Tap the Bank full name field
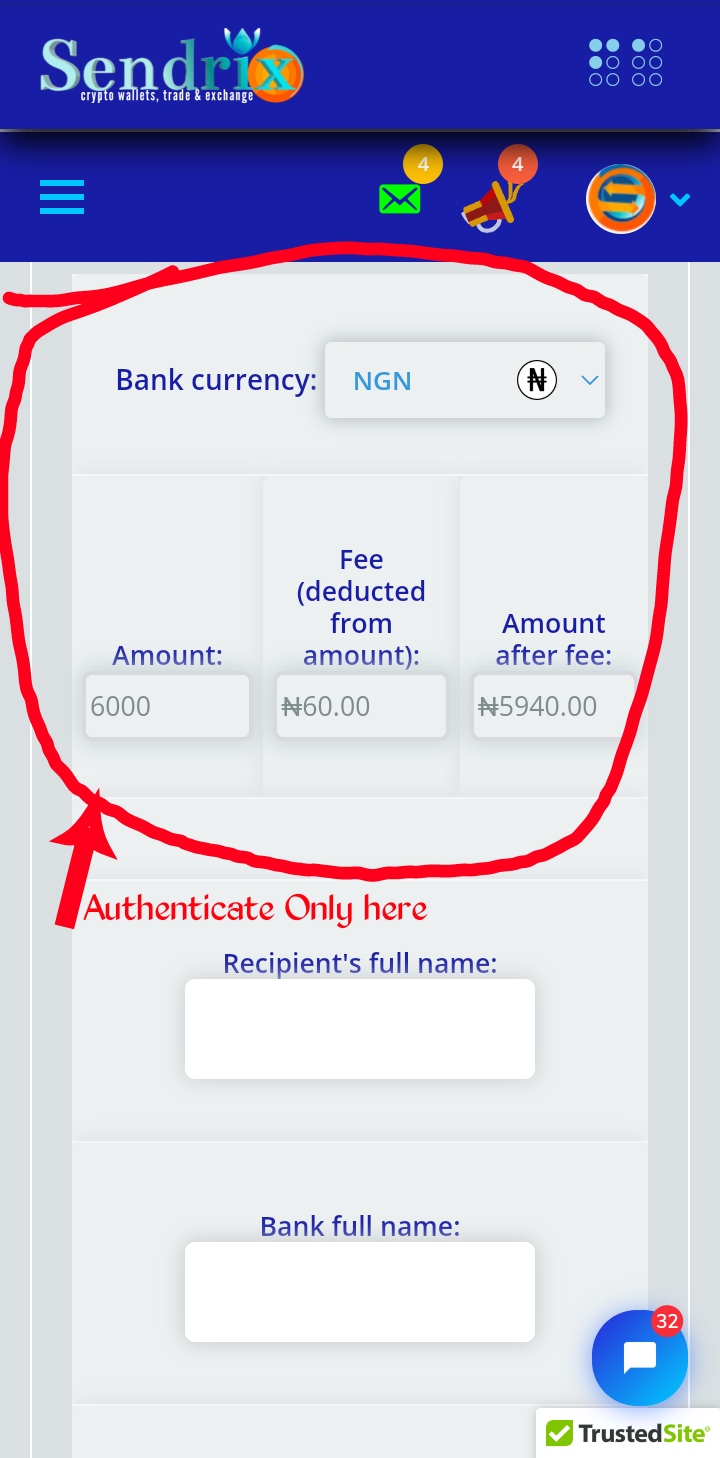The image size is (720, 1458). pyautogui.click(x=360, y=1292)
